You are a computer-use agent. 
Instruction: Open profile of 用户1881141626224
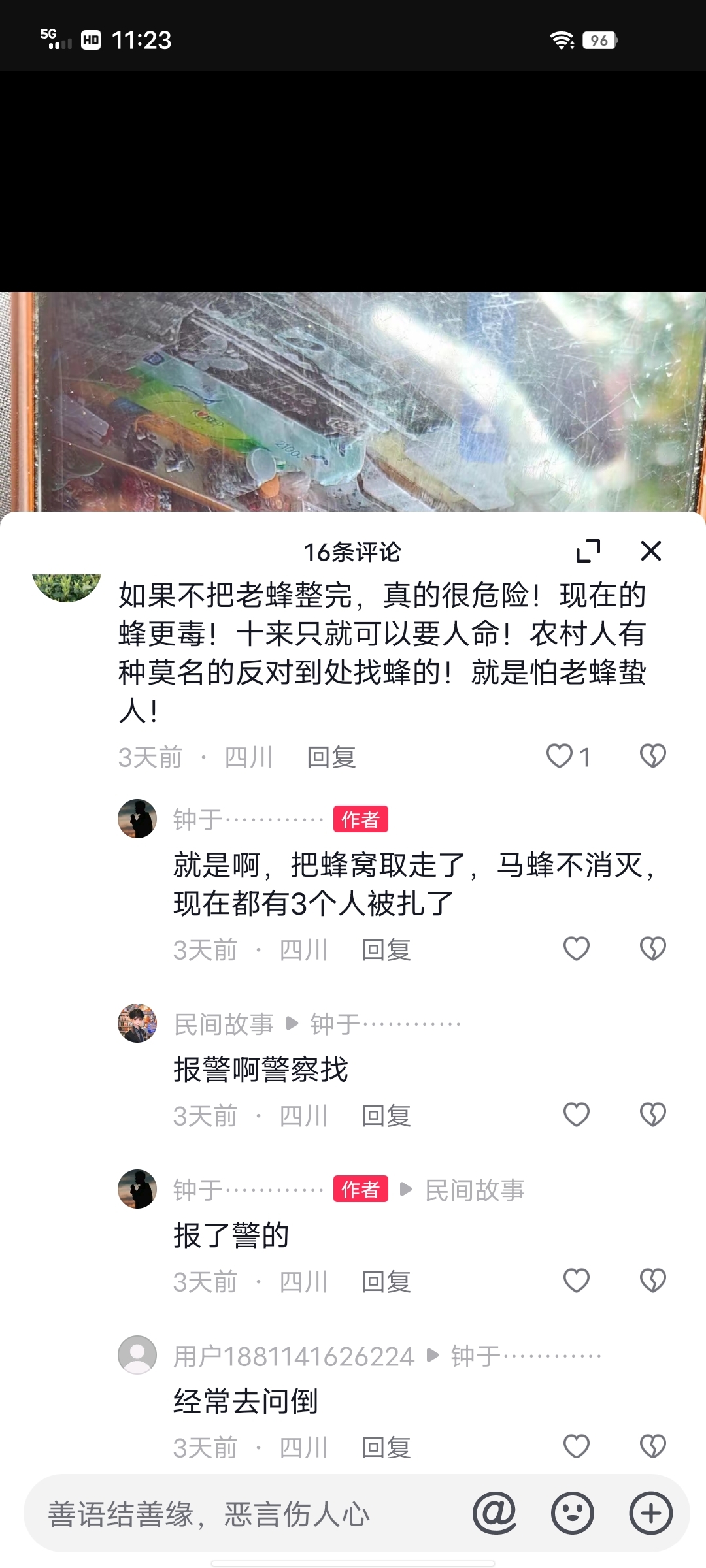tap(137, 1355)
